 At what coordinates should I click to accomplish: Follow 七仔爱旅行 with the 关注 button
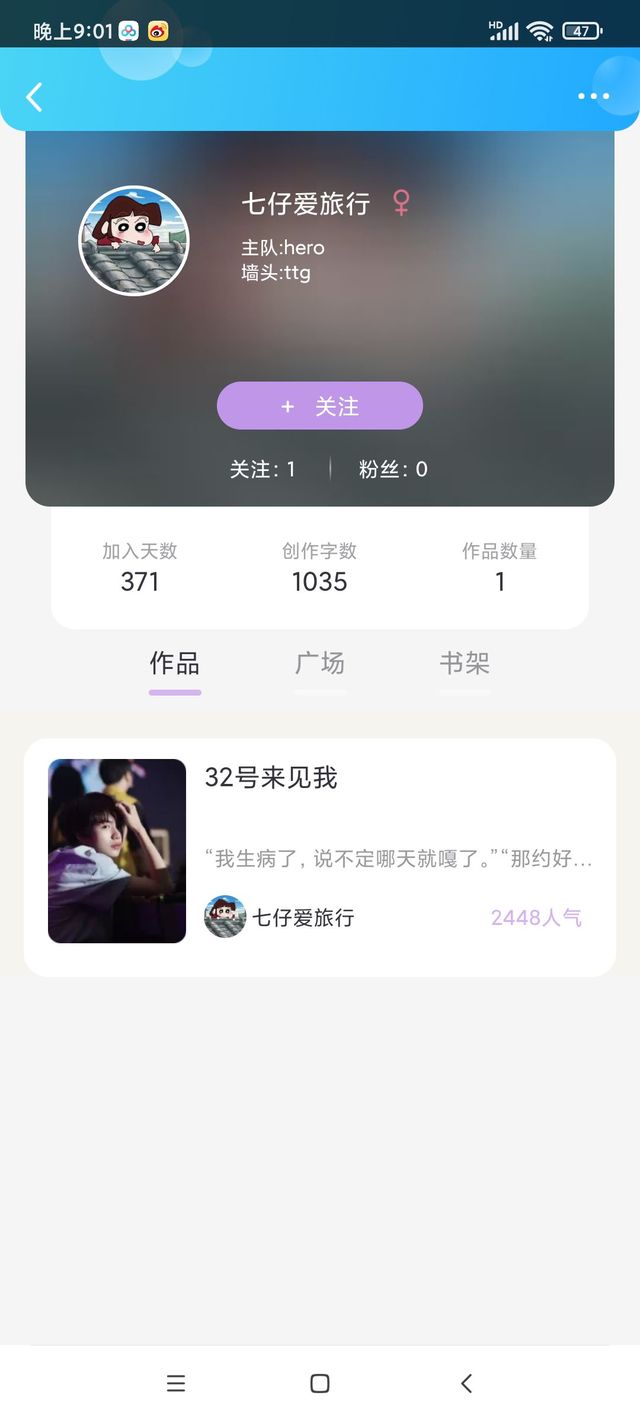(x=320, y=406)
